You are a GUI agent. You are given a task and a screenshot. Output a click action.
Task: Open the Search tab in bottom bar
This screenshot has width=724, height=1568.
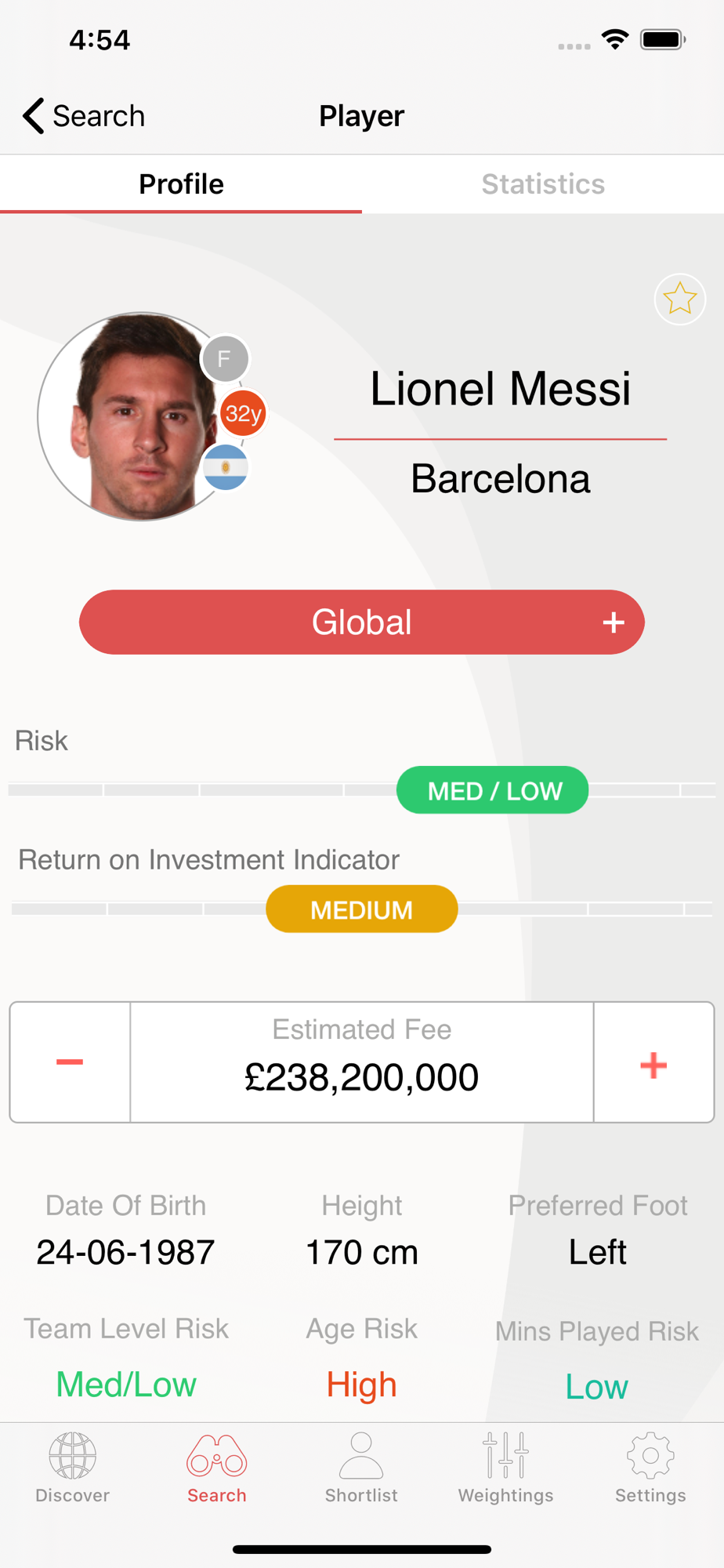217,1467
